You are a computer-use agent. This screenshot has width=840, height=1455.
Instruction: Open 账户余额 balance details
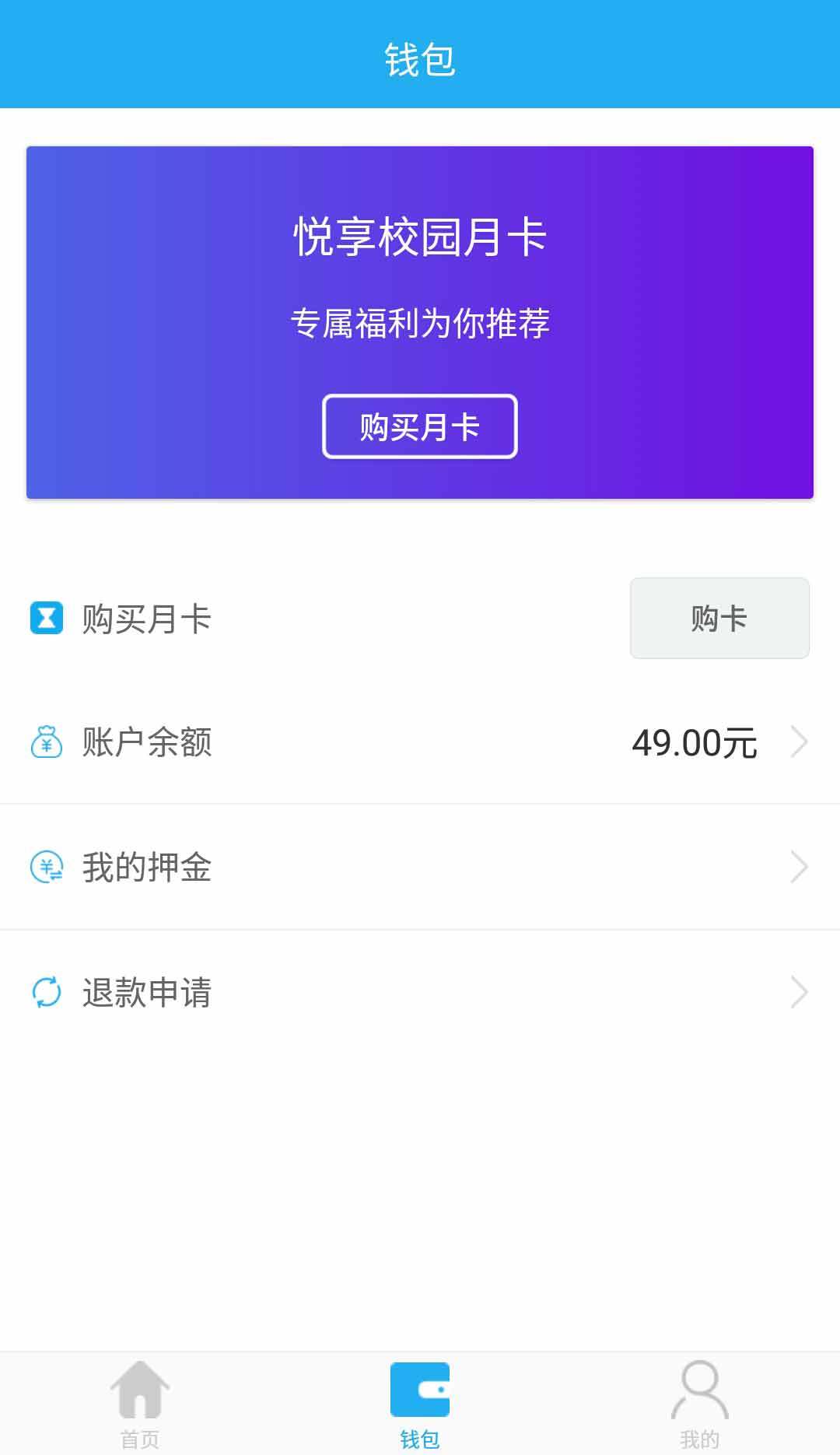pos(420,742)
